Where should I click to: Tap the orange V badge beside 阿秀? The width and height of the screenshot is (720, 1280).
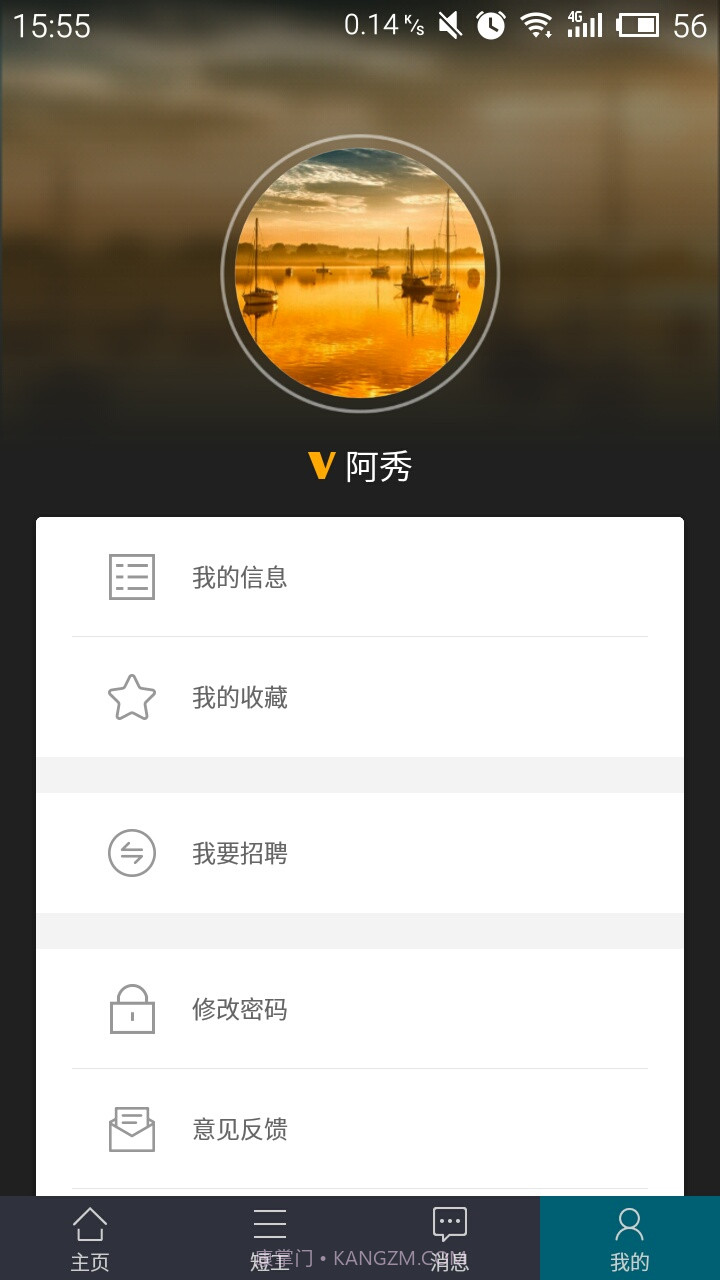click(x=320, y=465)
